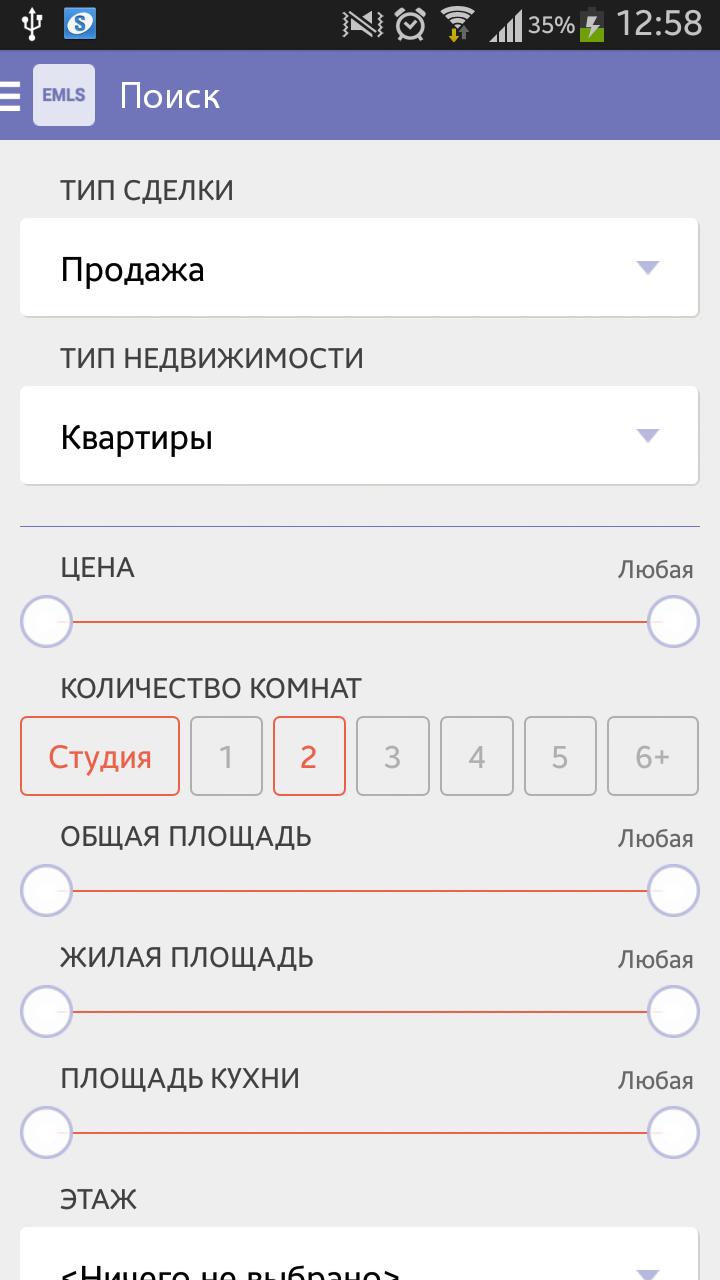The width and height of the screenshot is (720, 1280).
Task: Deselect the Студия room chip
Action: pyautogui.click(x=100, y=756)
